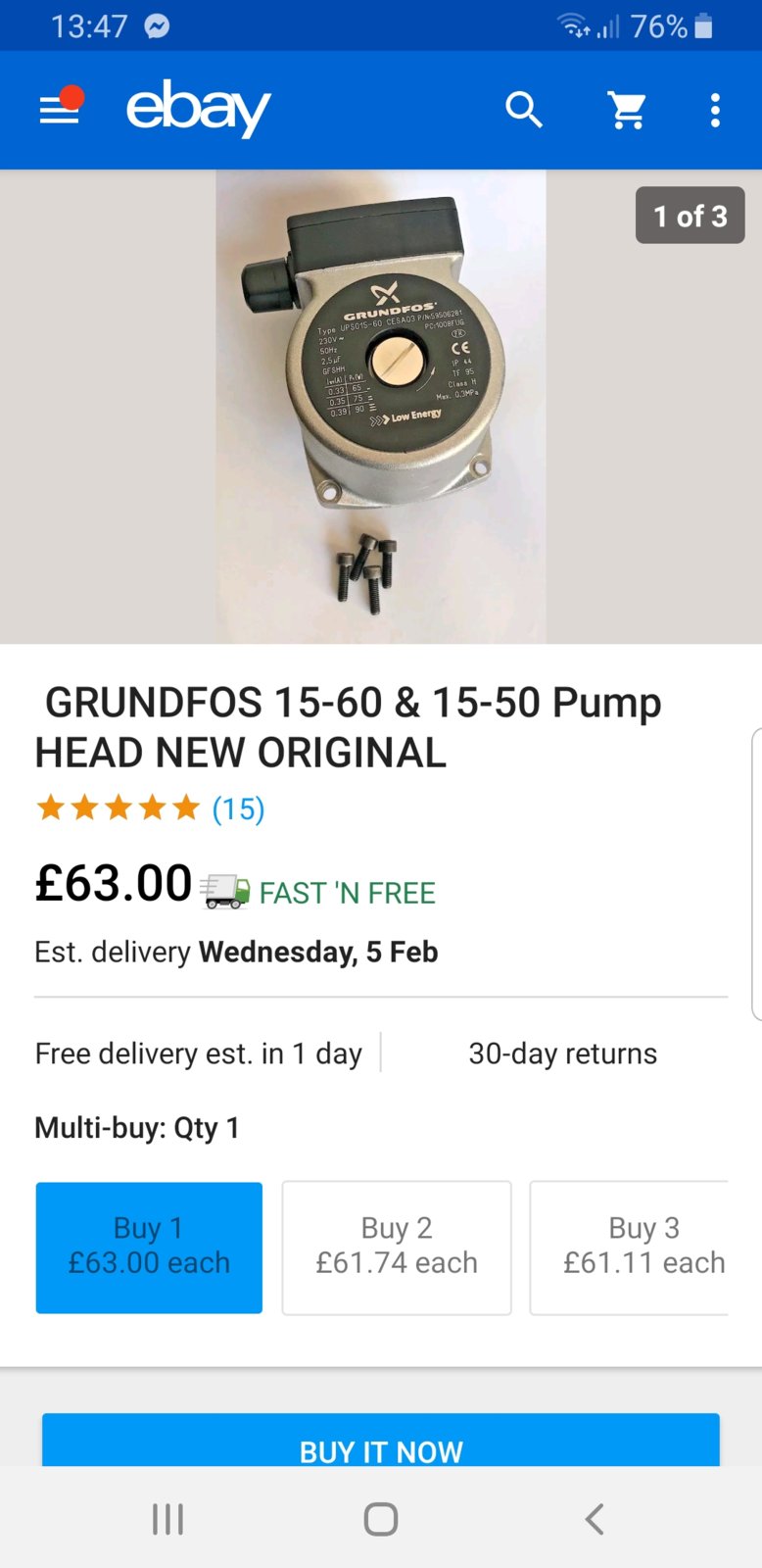Select Buy 1 at £63.00 each
The image size is (762, 1568).
(149, 1247)
